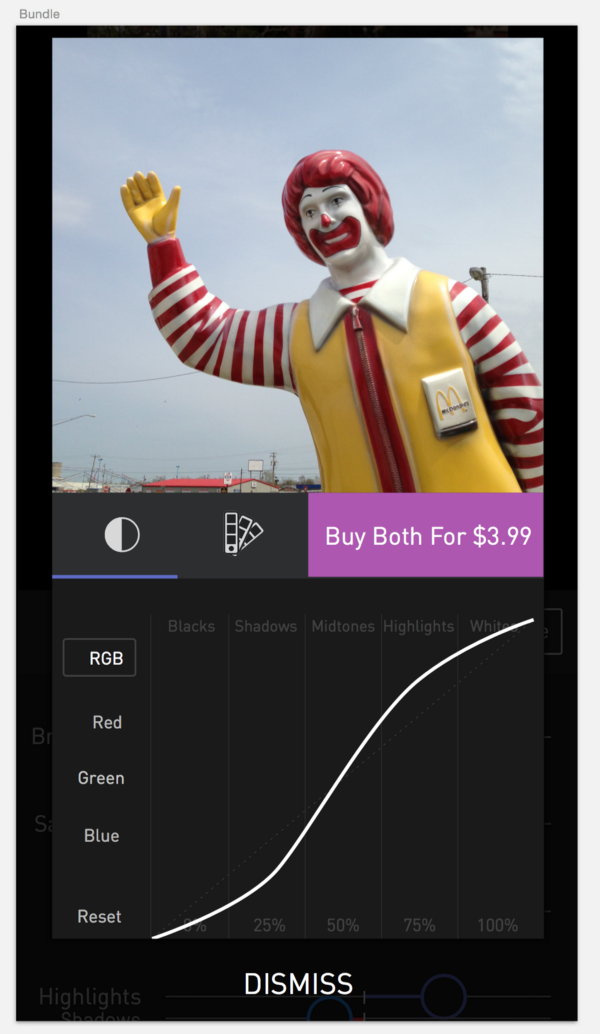Select the RGB channel
The image size is (600, 1034).
coord(100,658)
